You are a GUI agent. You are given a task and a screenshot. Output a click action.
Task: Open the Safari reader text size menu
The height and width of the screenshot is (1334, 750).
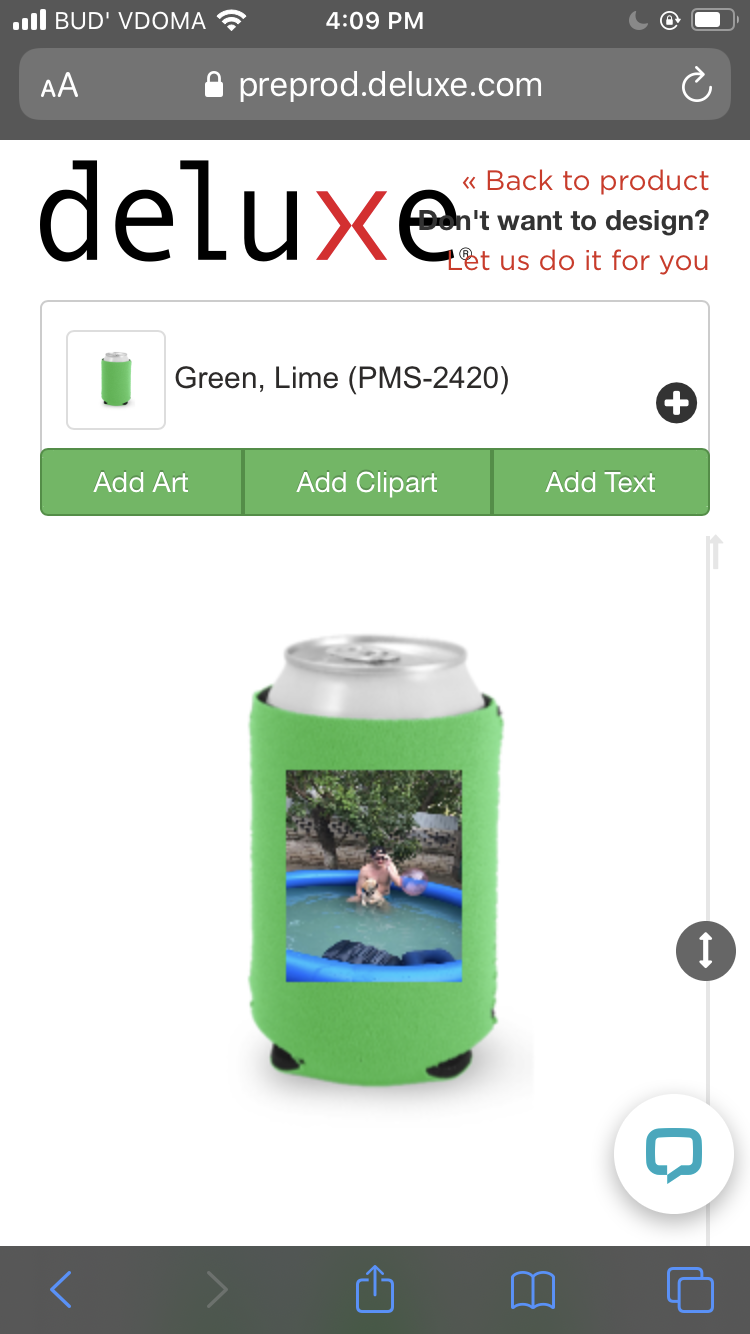tap(59, 86)
